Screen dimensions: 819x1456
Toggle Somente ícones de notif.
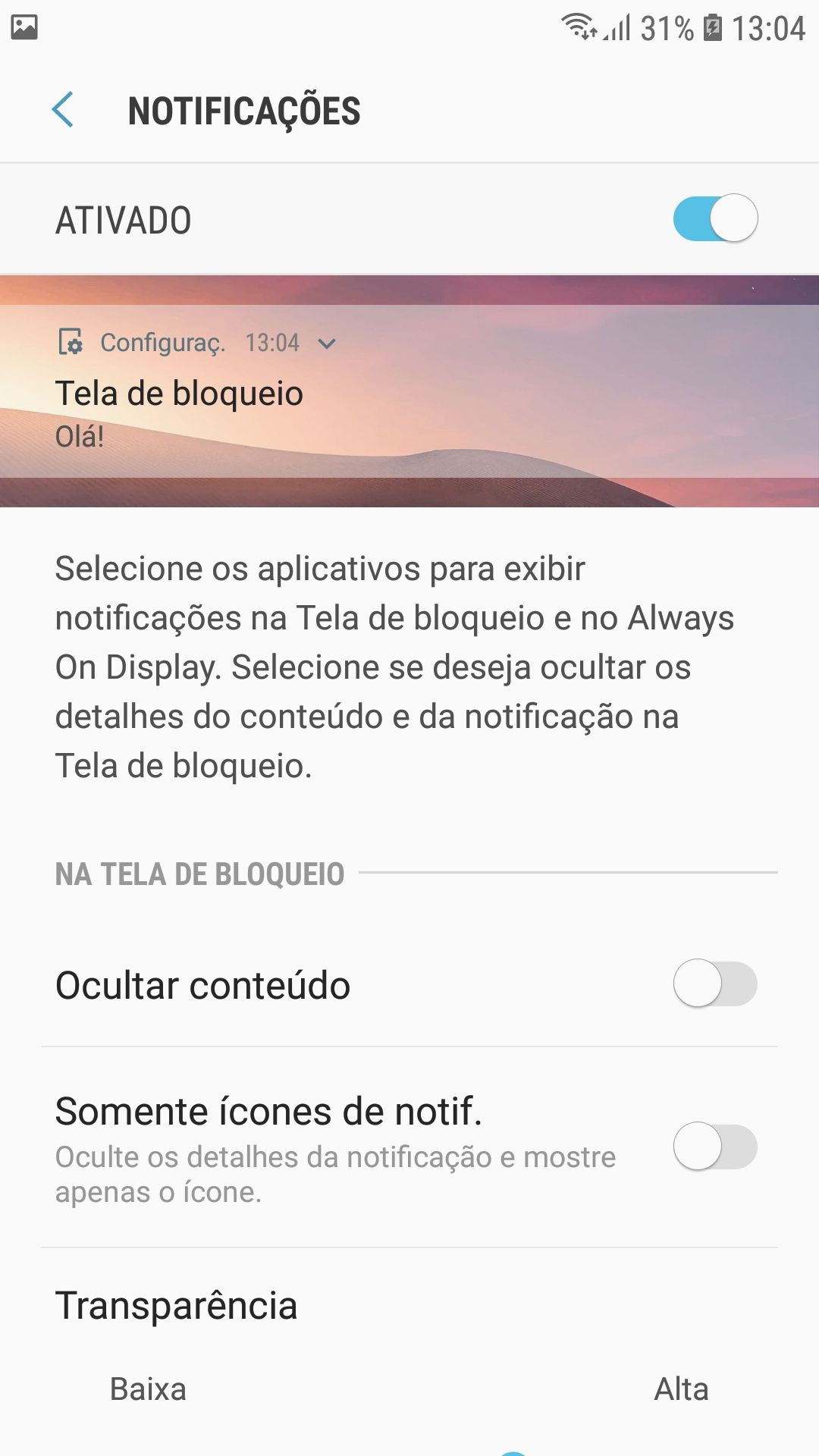point(714,1147)
